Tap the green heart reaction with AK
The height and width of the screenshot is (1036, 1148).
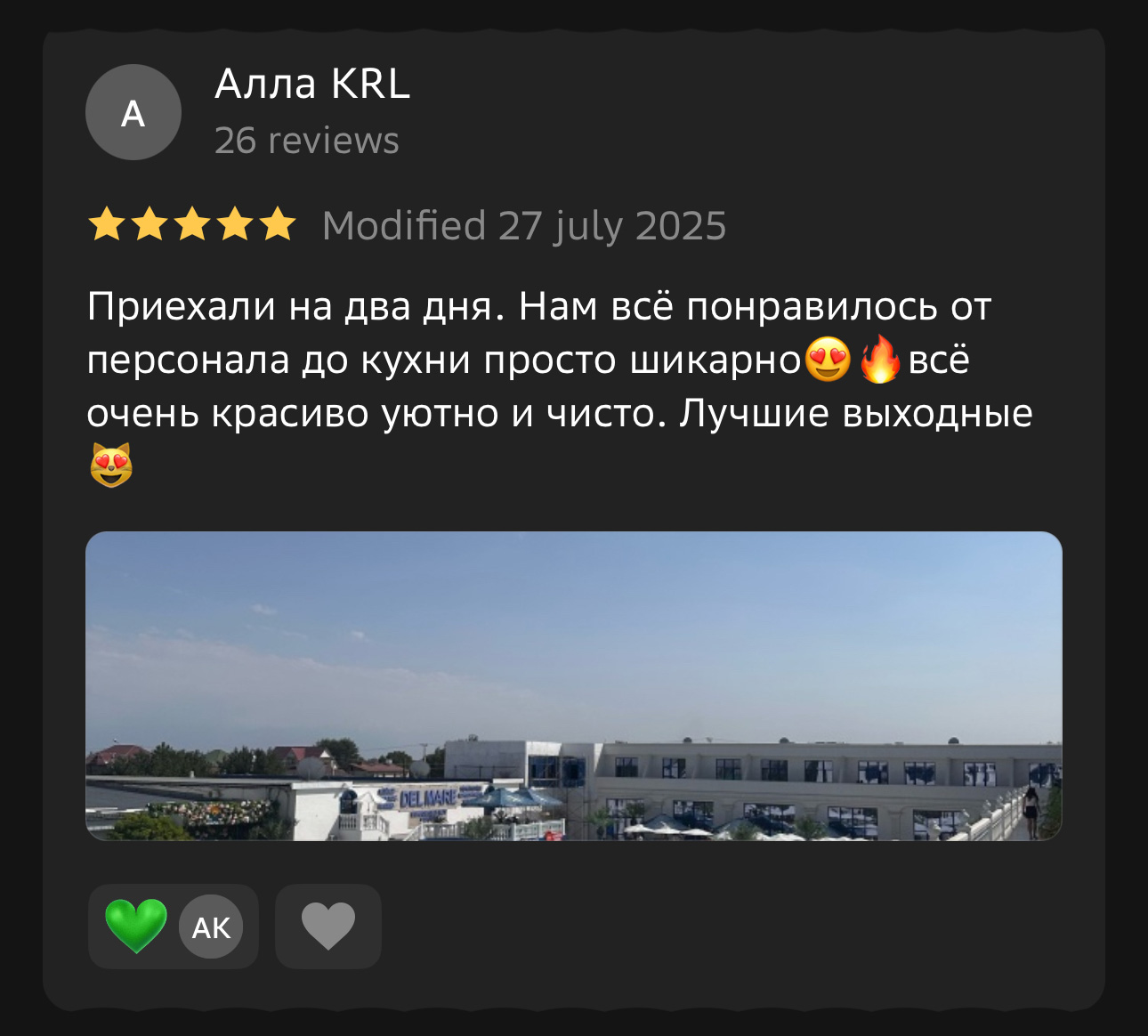coord(173,927)
